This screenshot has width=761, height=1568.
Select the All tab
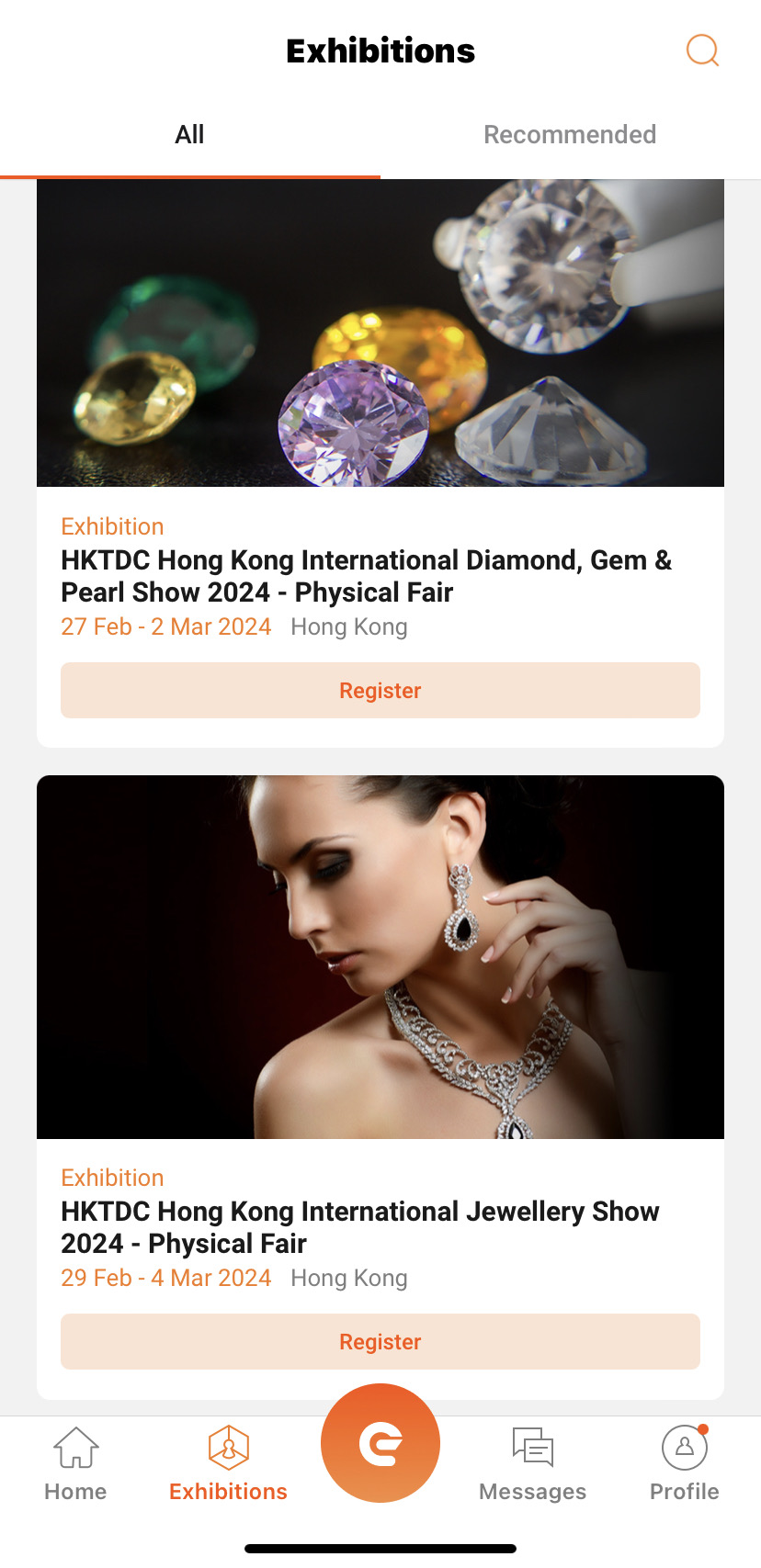pos(189,135)
